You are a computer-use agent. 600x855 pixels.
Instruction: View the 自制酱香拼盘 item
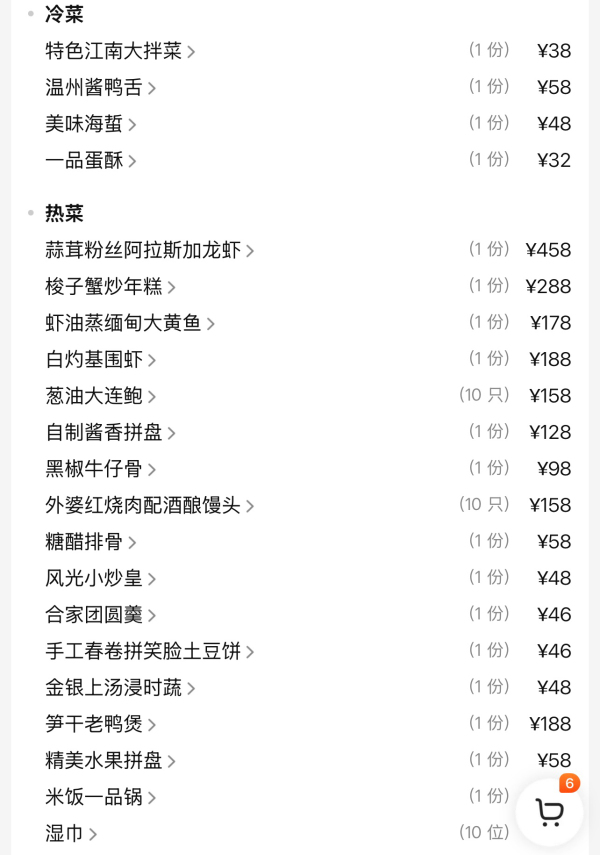110,432
